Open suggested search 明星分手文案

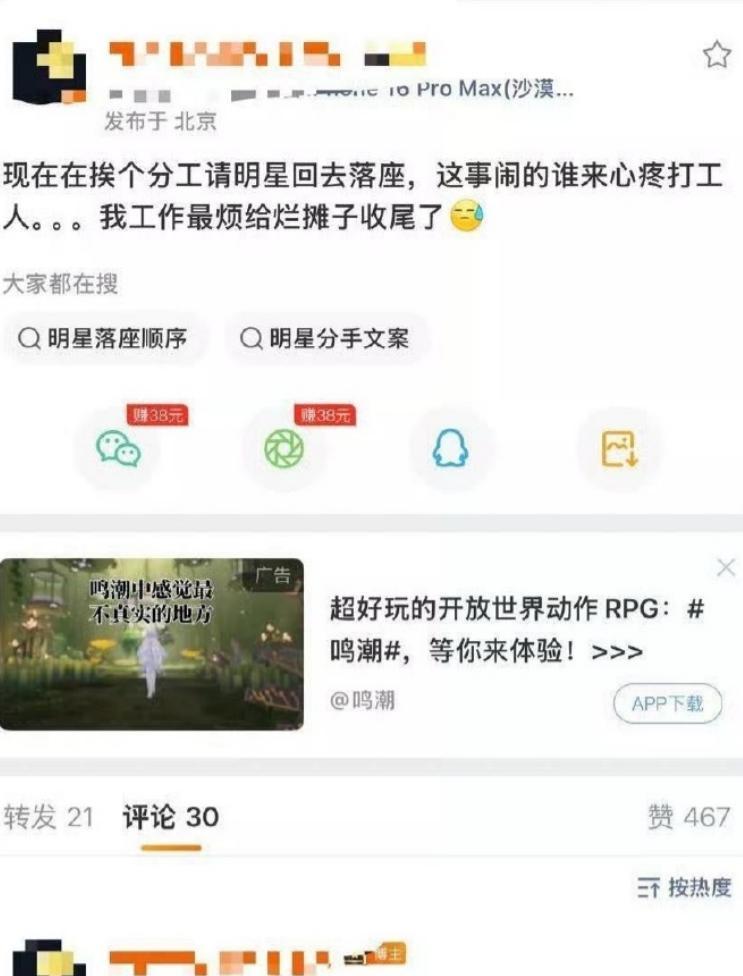pos(326,339)
